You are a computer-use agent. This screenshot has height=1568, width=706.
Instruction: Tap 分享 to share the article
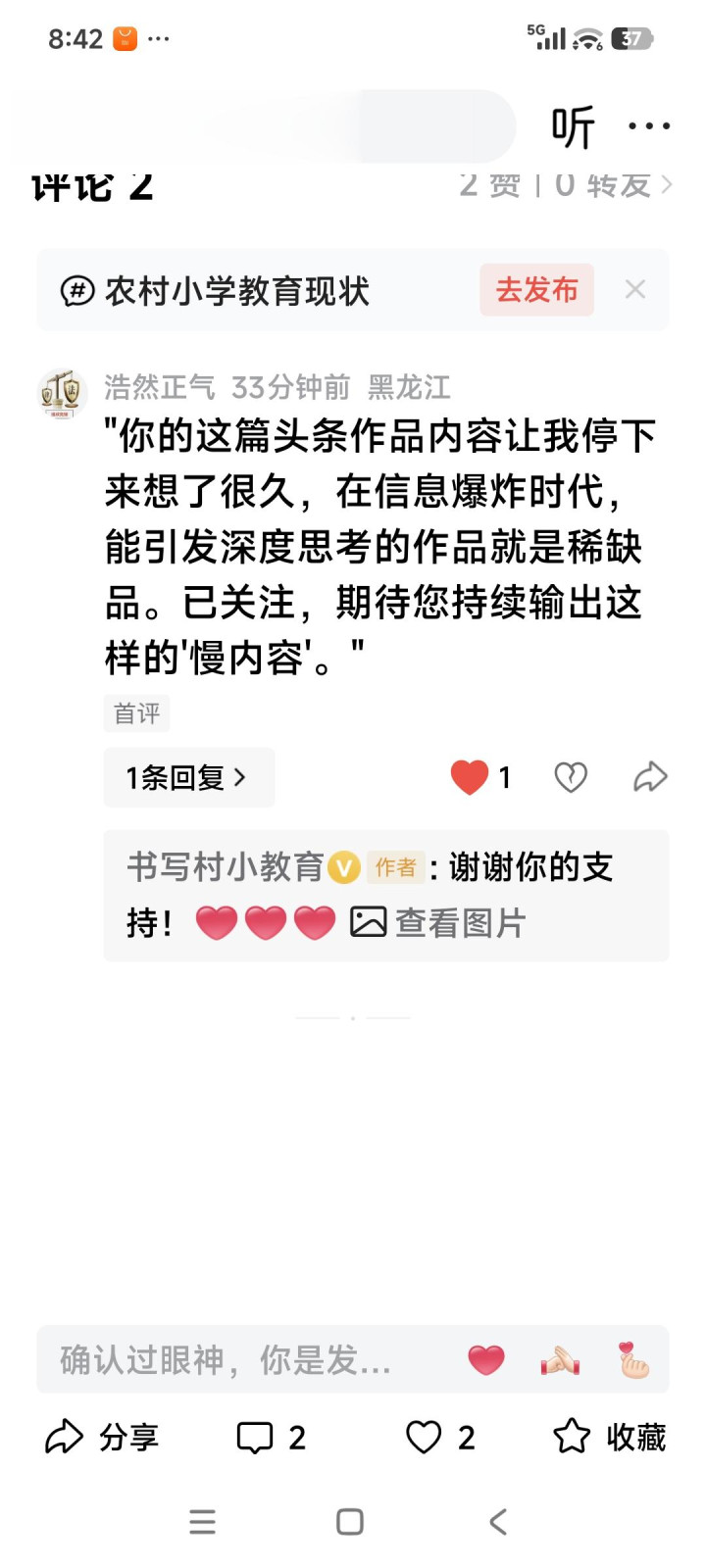point(102,1438)
